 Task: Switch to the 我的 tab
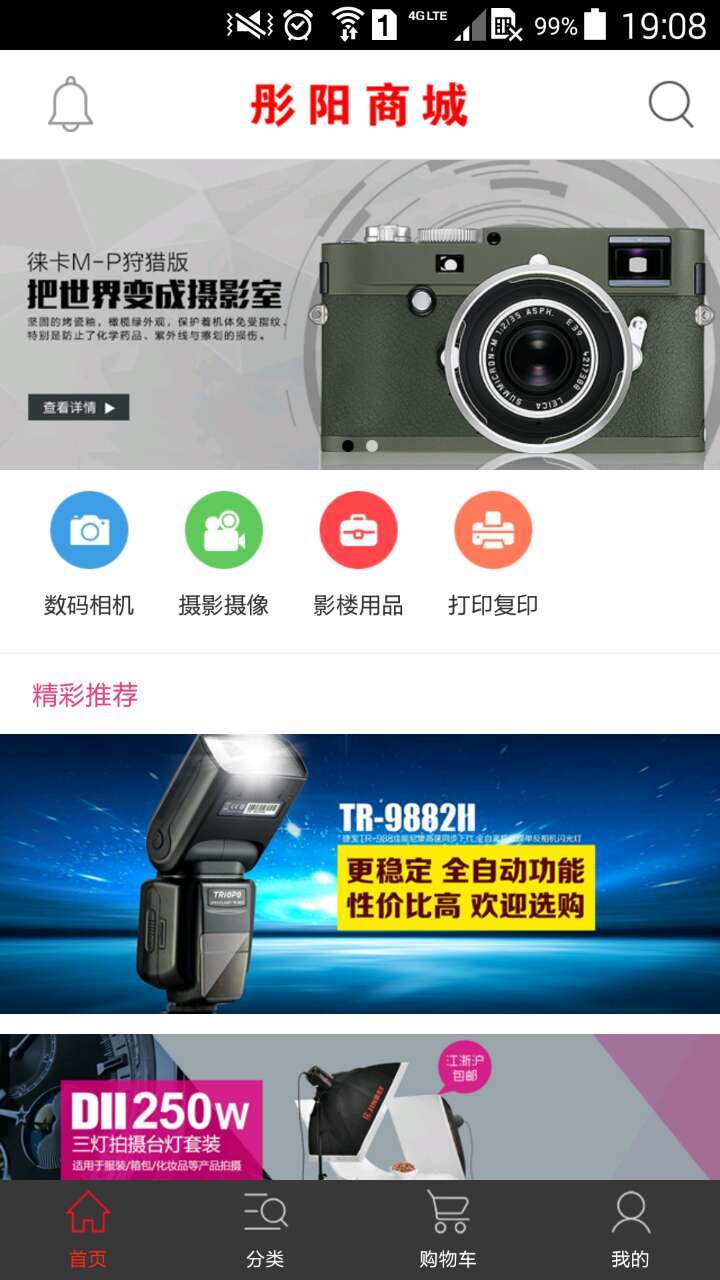(x=630, y=1230)
